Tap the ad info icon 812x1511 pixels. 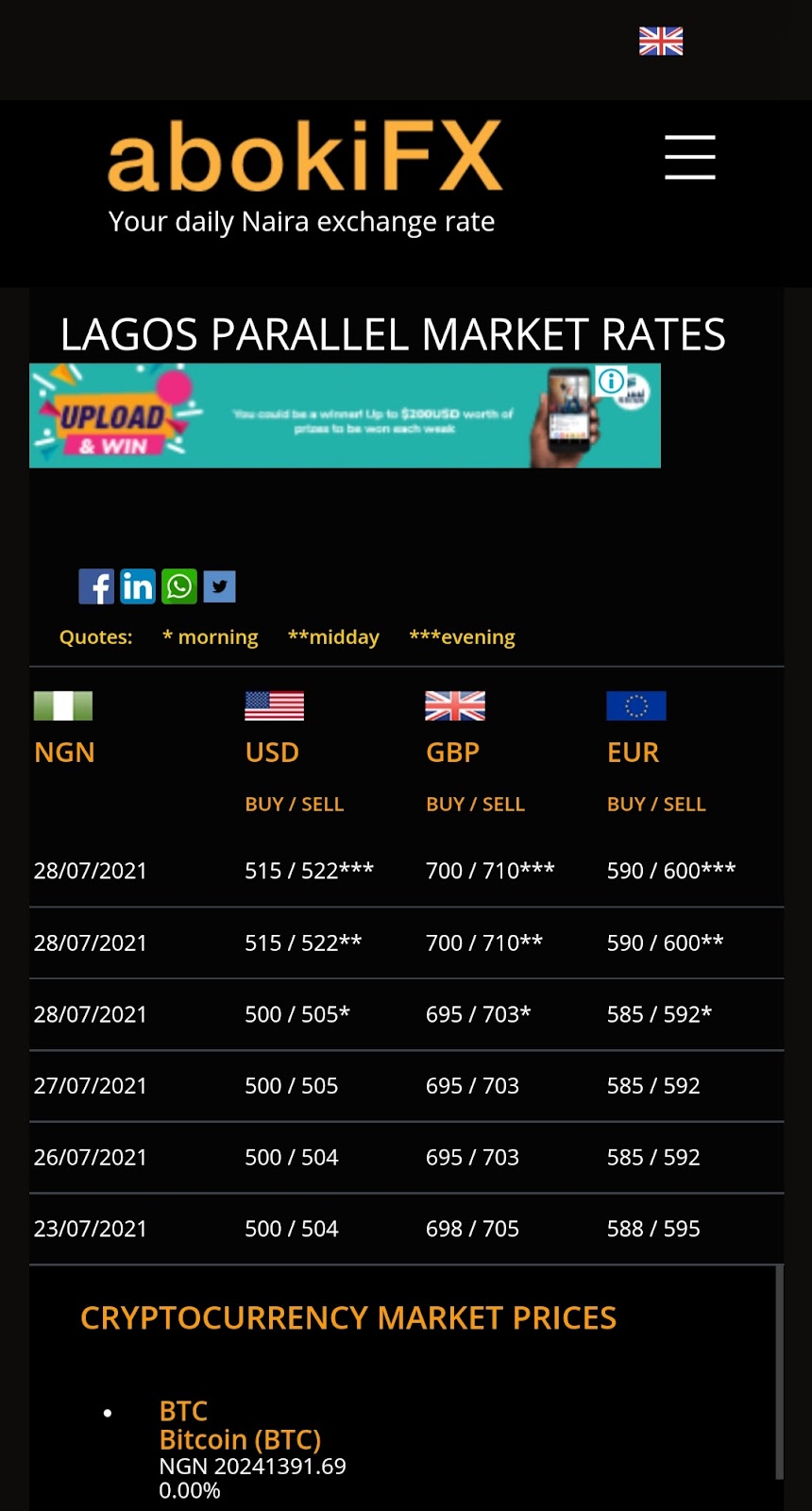coord(611,382)
